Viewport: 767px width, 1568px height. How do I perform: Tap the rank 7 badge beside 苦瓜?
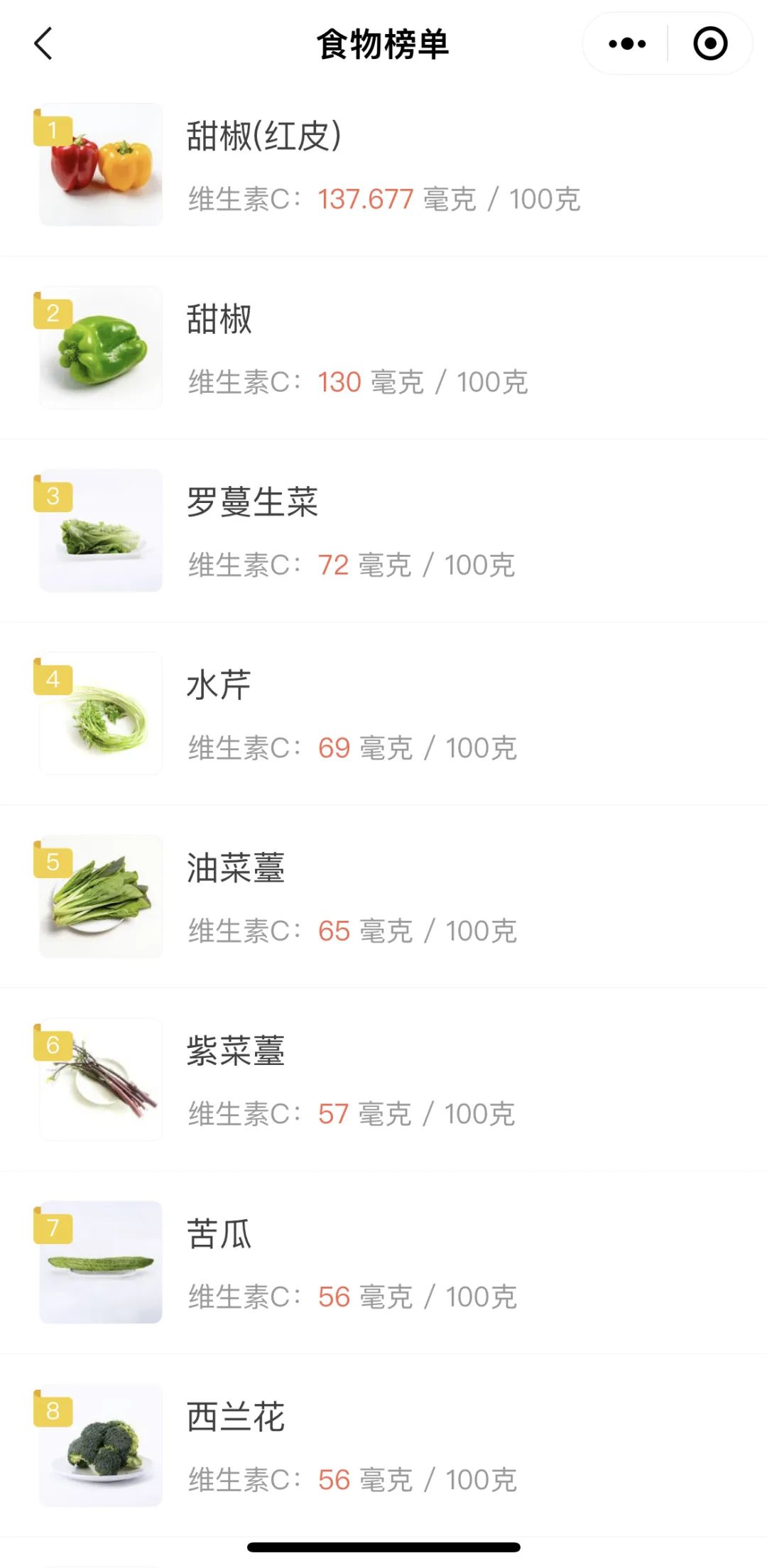pos(54,1228)
